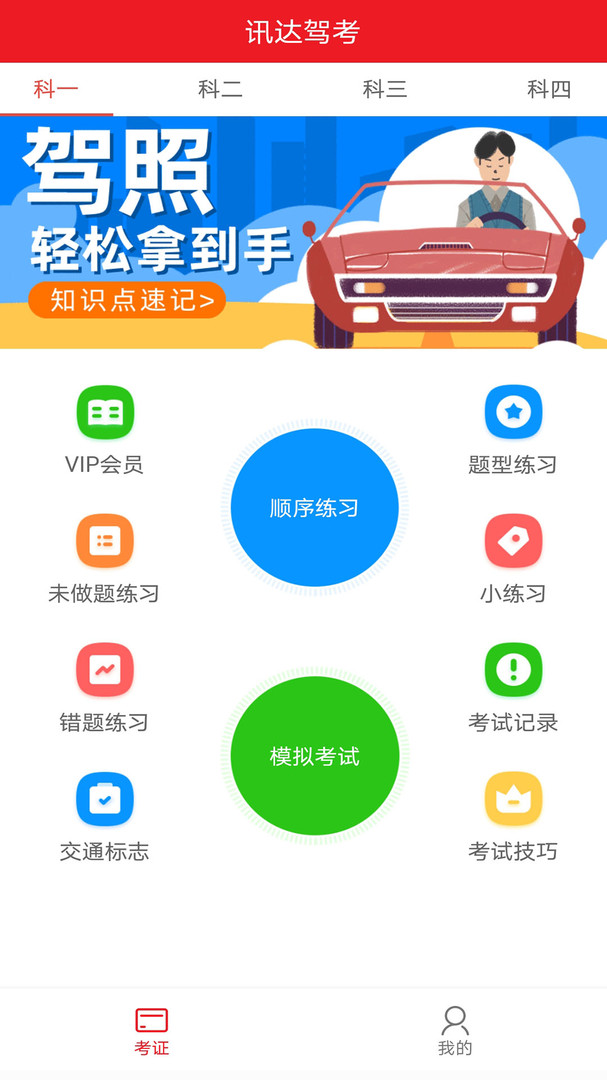Open 考试技巧 exam tips

pos(513,800)
